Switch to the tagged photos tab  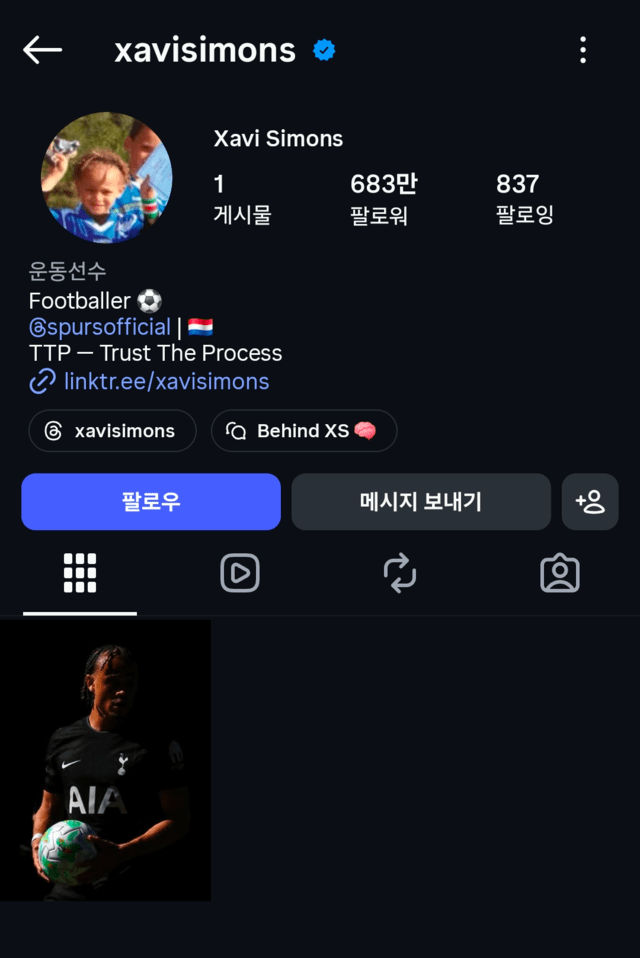[x=560, y=573]
